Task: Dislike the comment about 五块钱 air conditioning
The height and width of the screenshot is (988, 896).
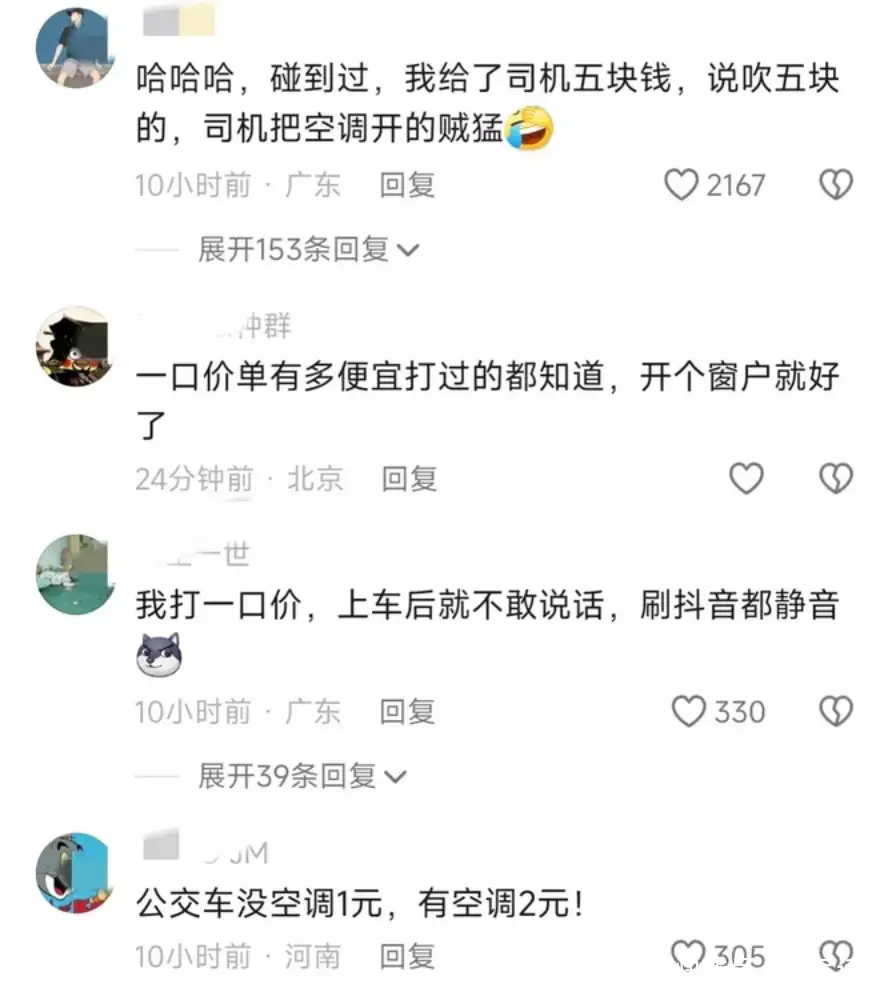Action: coord(836,185)
